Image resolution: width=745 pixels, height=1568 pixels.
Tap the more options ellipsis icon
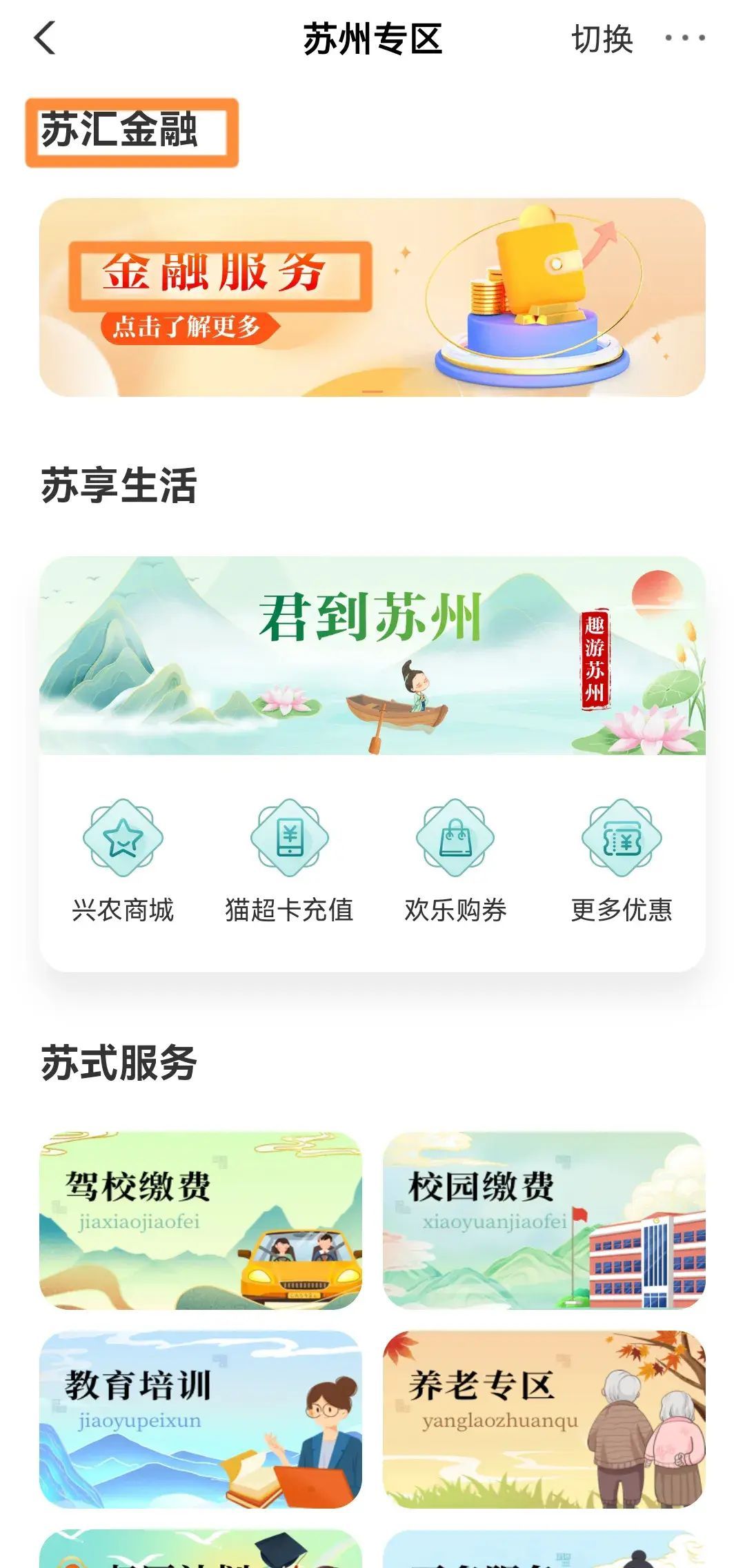tap(683, 39)
